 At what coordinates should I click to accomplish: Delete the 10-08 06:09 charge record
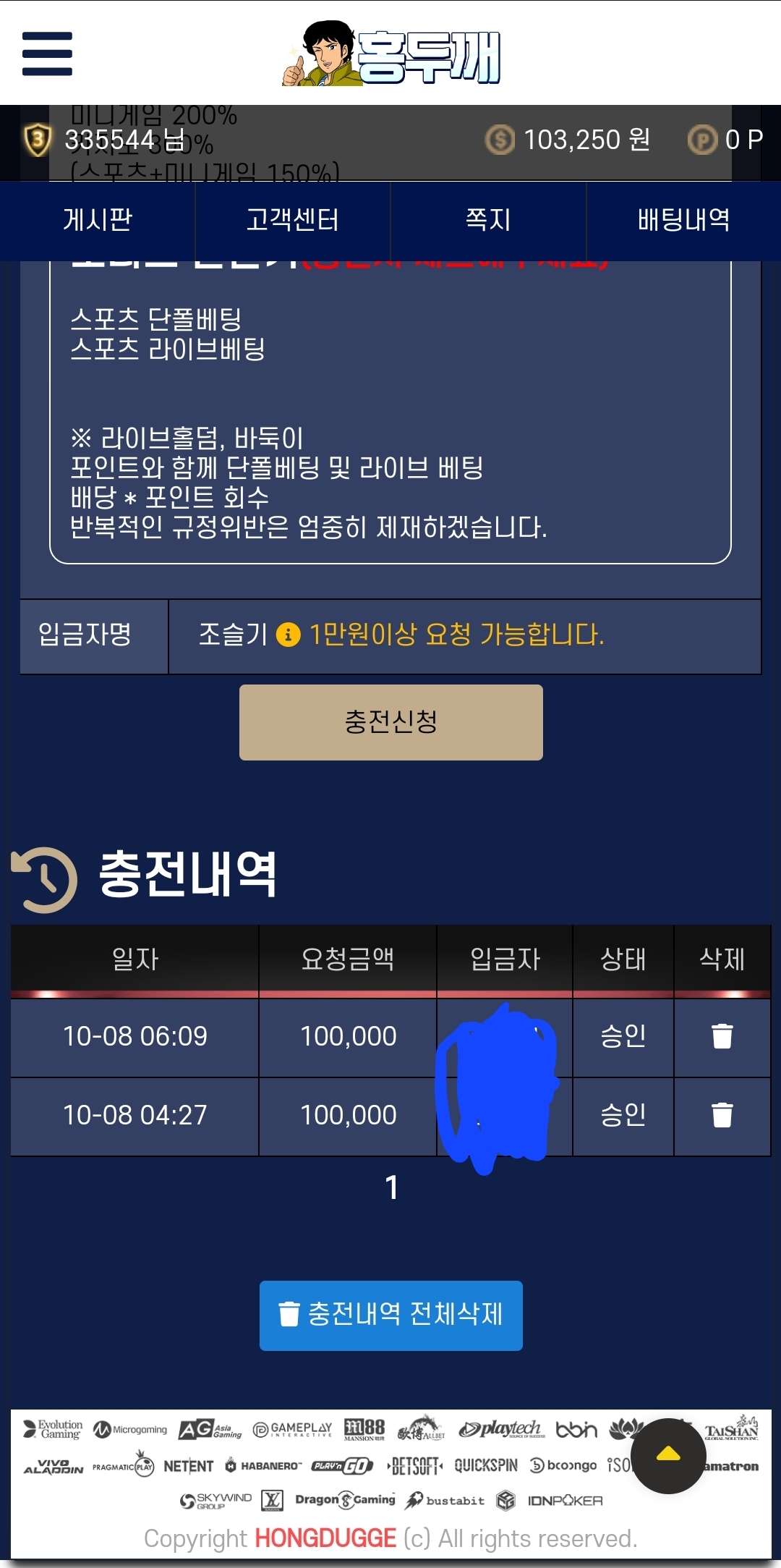click(x=722, y=1036)
